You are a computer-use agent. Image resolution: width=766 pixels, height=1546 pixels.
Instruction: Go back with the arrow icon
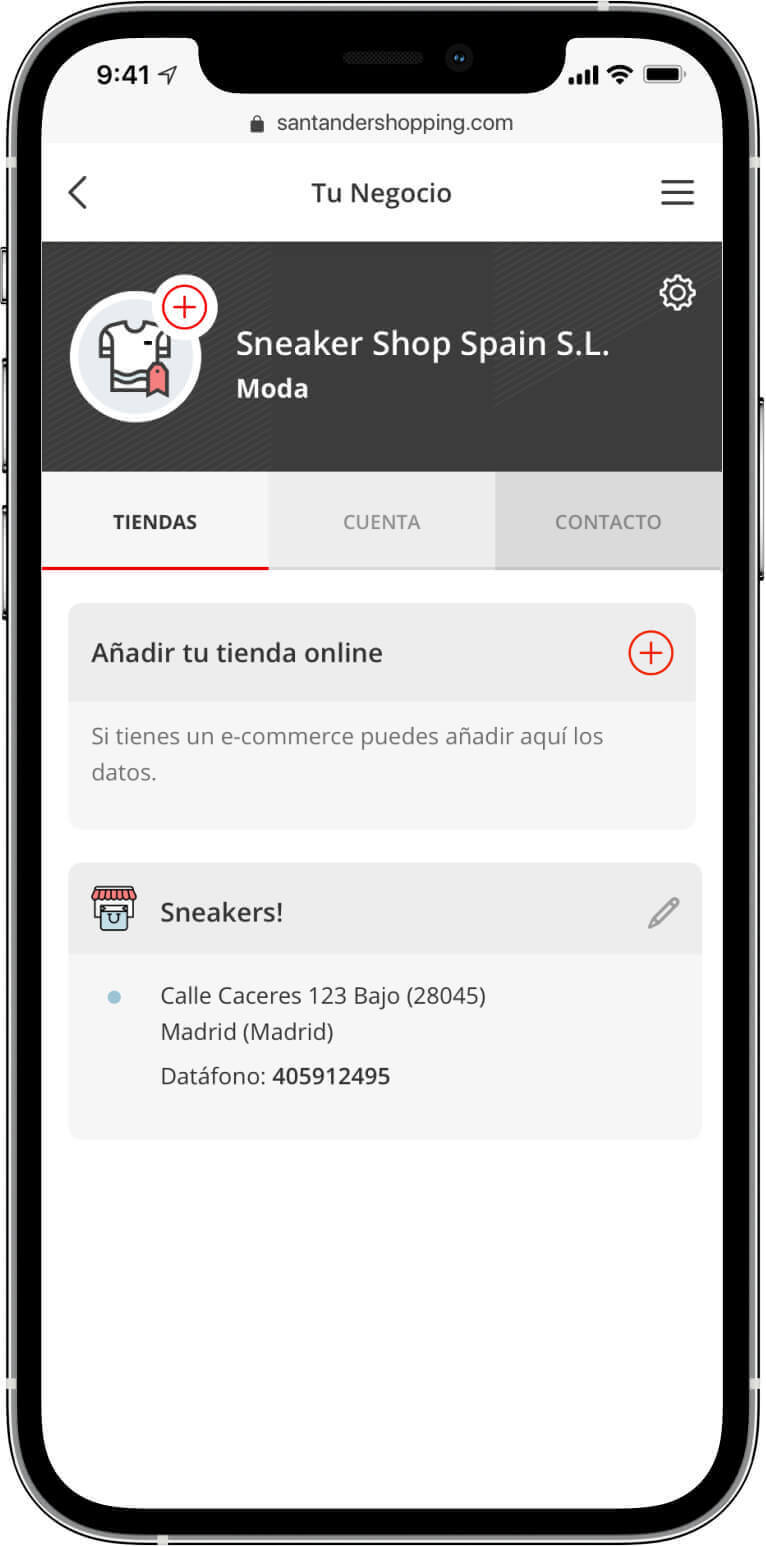78,192
